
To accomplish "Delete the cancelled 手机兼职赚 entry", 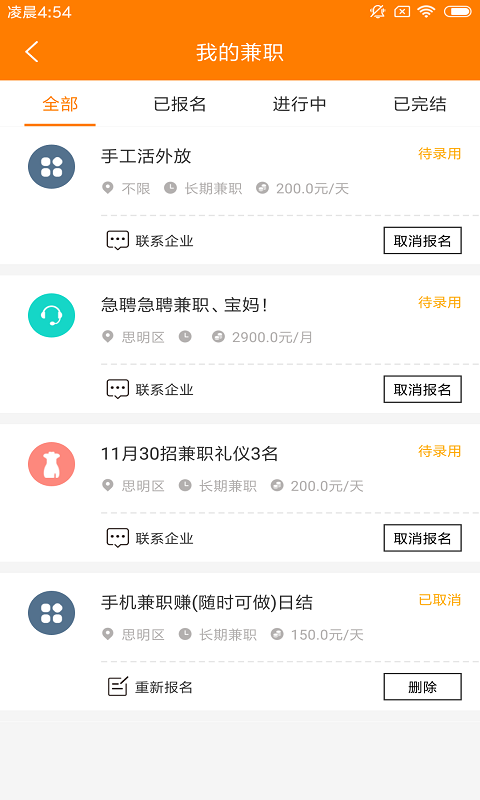I will click(422, 687).
